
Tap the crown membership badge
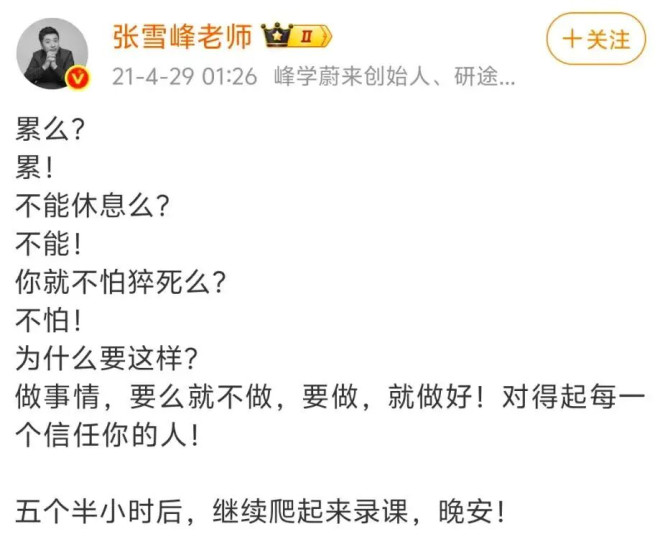(x=295, y=37)
